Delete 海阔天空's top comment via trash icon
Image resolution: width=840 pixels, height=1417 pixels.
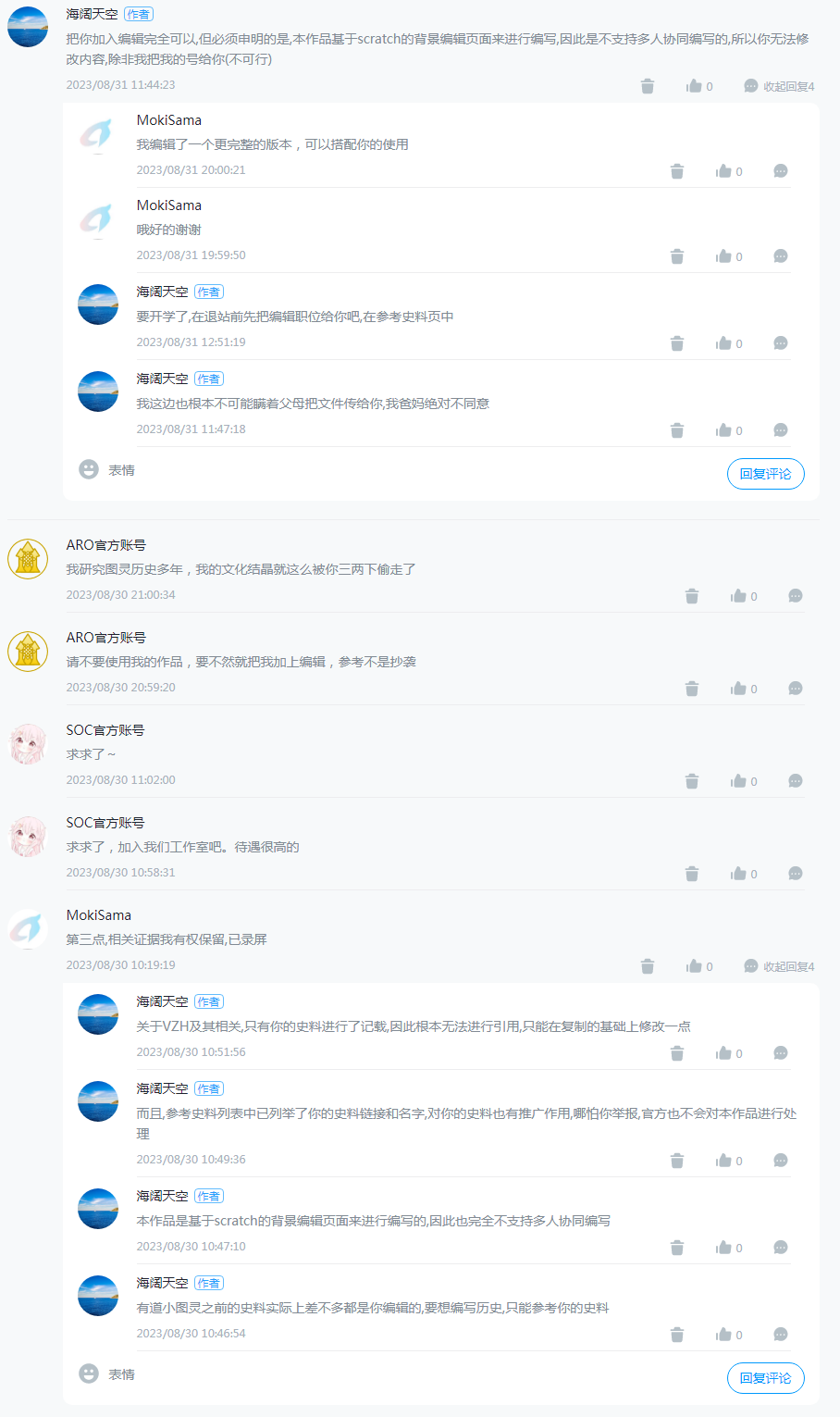coord(647,86)
